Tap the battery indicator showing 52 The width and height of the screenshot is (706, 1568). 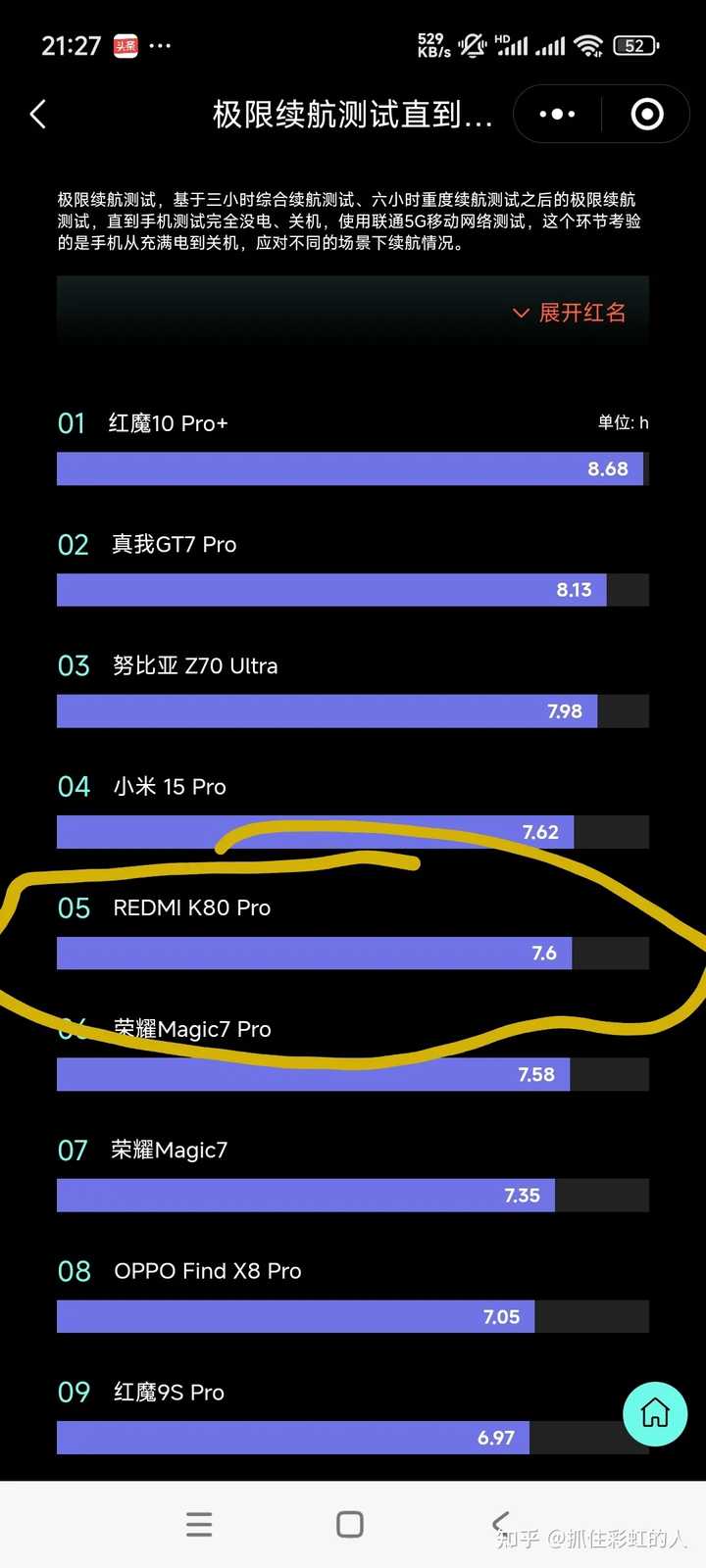coord(633,45)
